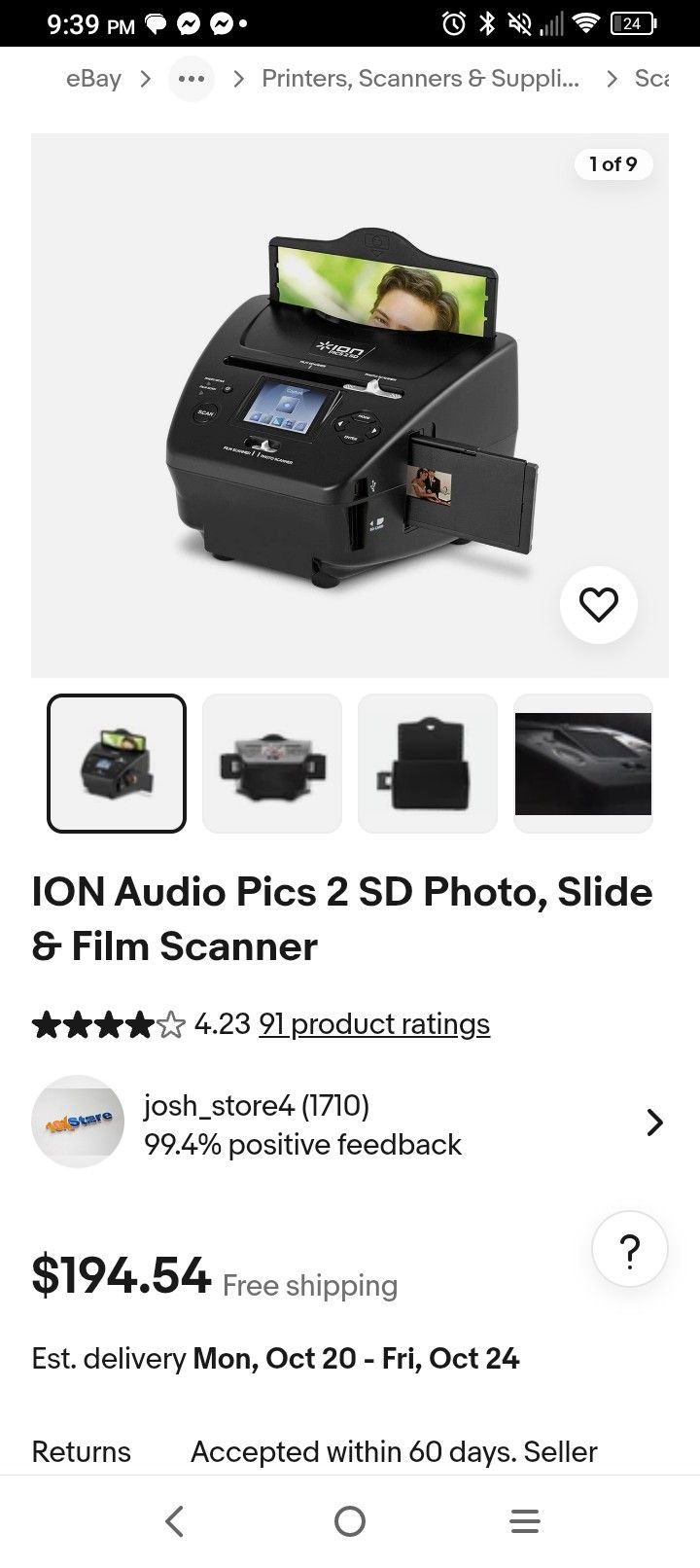Expand the collapsed breadcrumb ellipsis
The height and width of the screenshot is (1568, 700).
point(191,79)
